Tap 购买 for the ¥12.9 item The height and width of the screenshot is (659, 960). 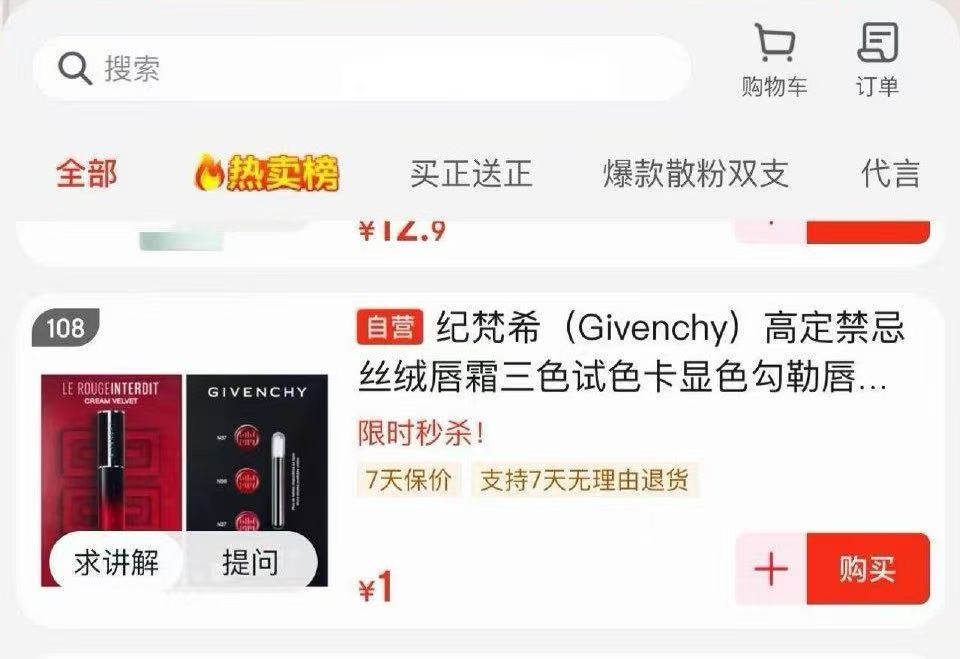pyautogui.click(x=868, y=230)
